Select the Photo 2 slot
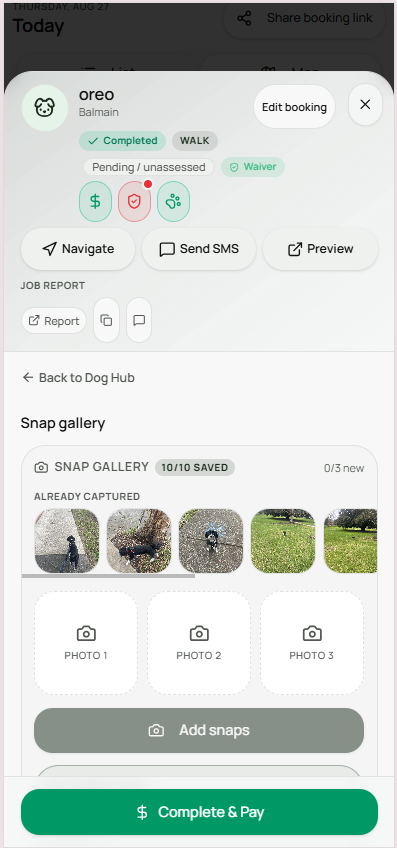 (x=198, y=643)
